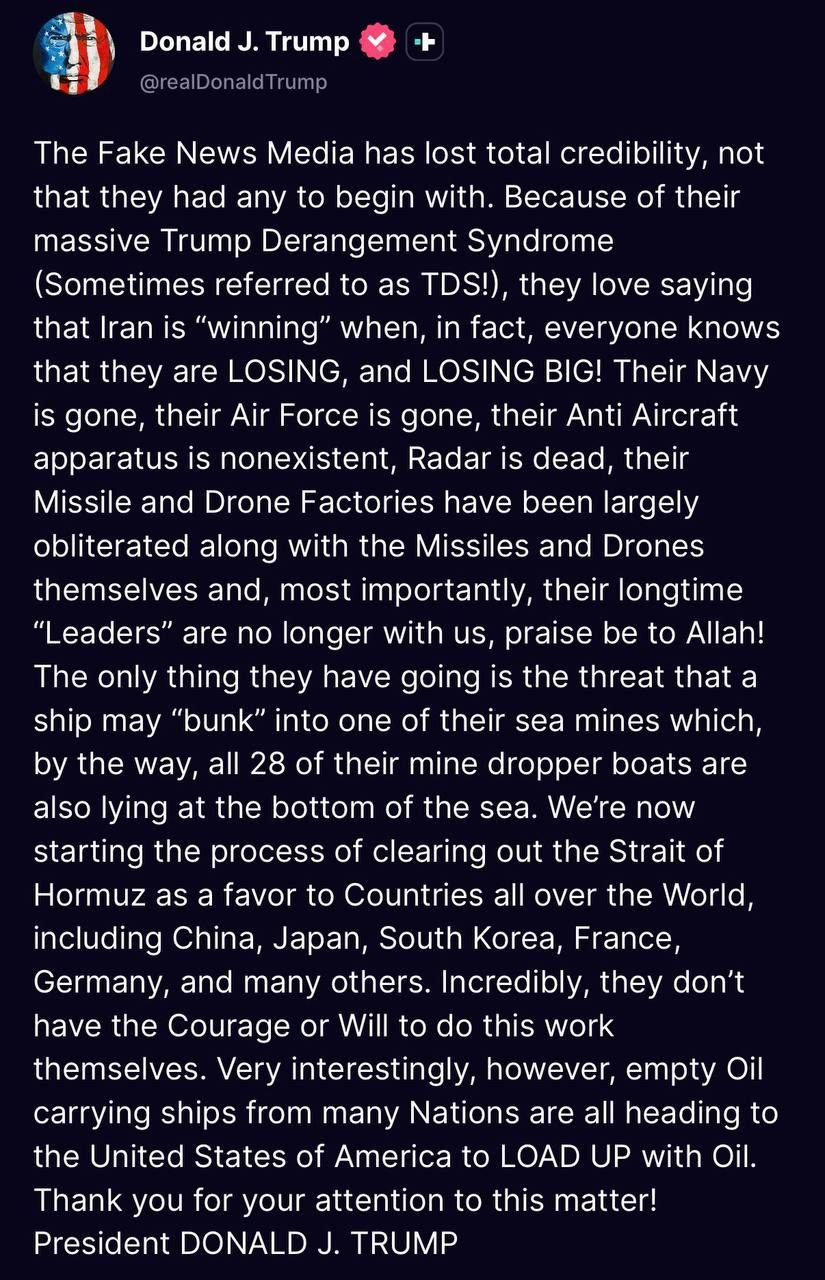The height and width of the screenshot is (1280, 825).
Task: Open the @realDonaldTrump profile handle
Action: pos(233,82)
